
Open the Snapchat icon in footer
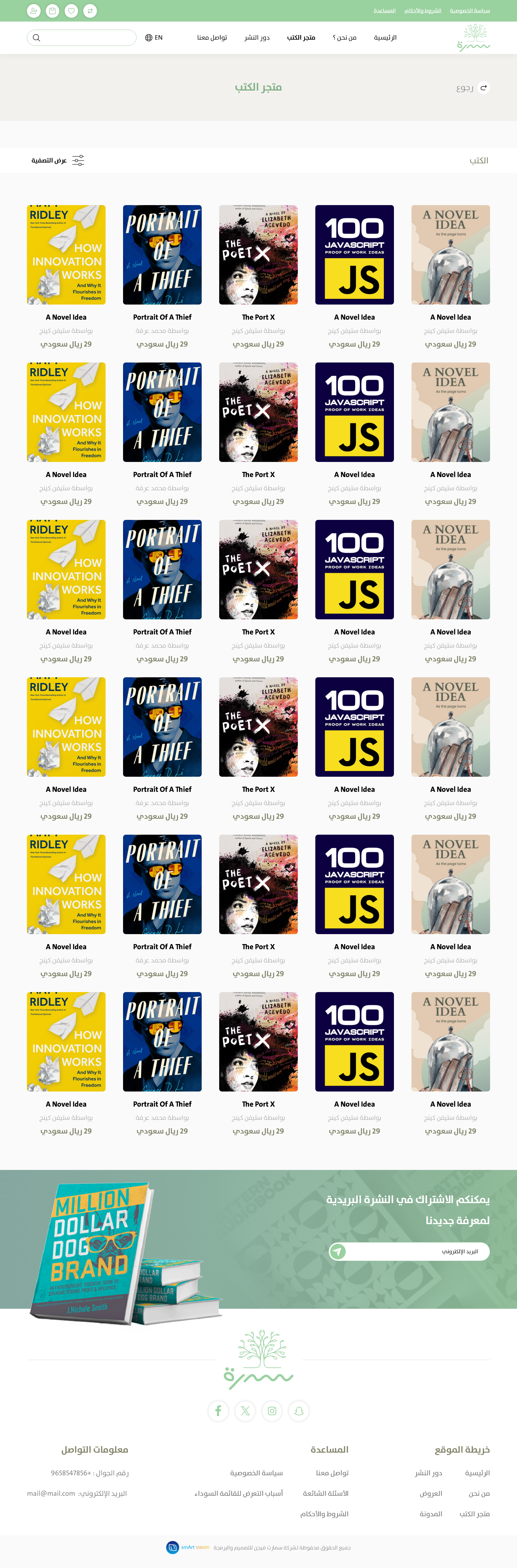299,1410
